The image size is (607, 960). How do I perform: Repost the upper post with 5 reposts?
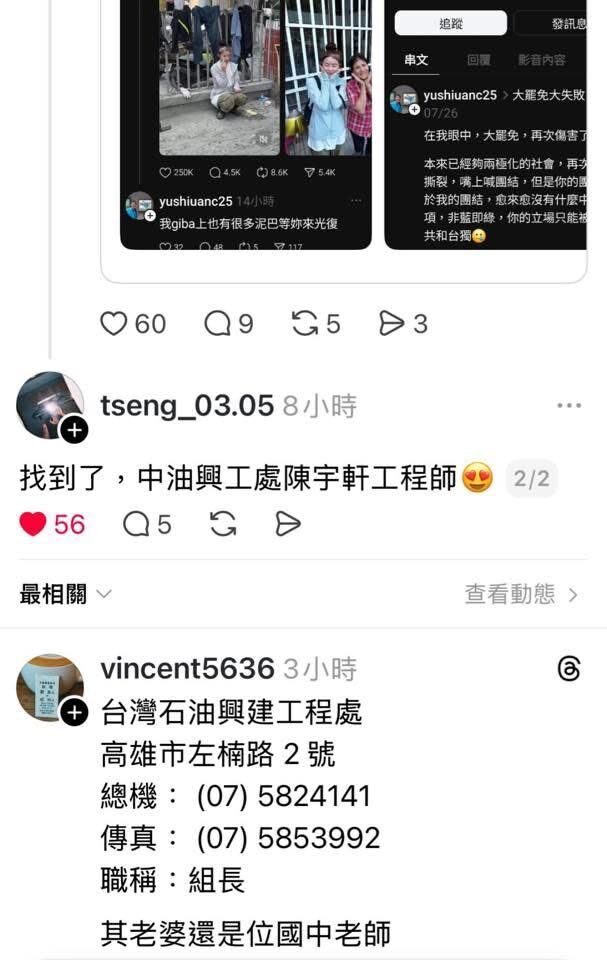click(x=304, y=323)
